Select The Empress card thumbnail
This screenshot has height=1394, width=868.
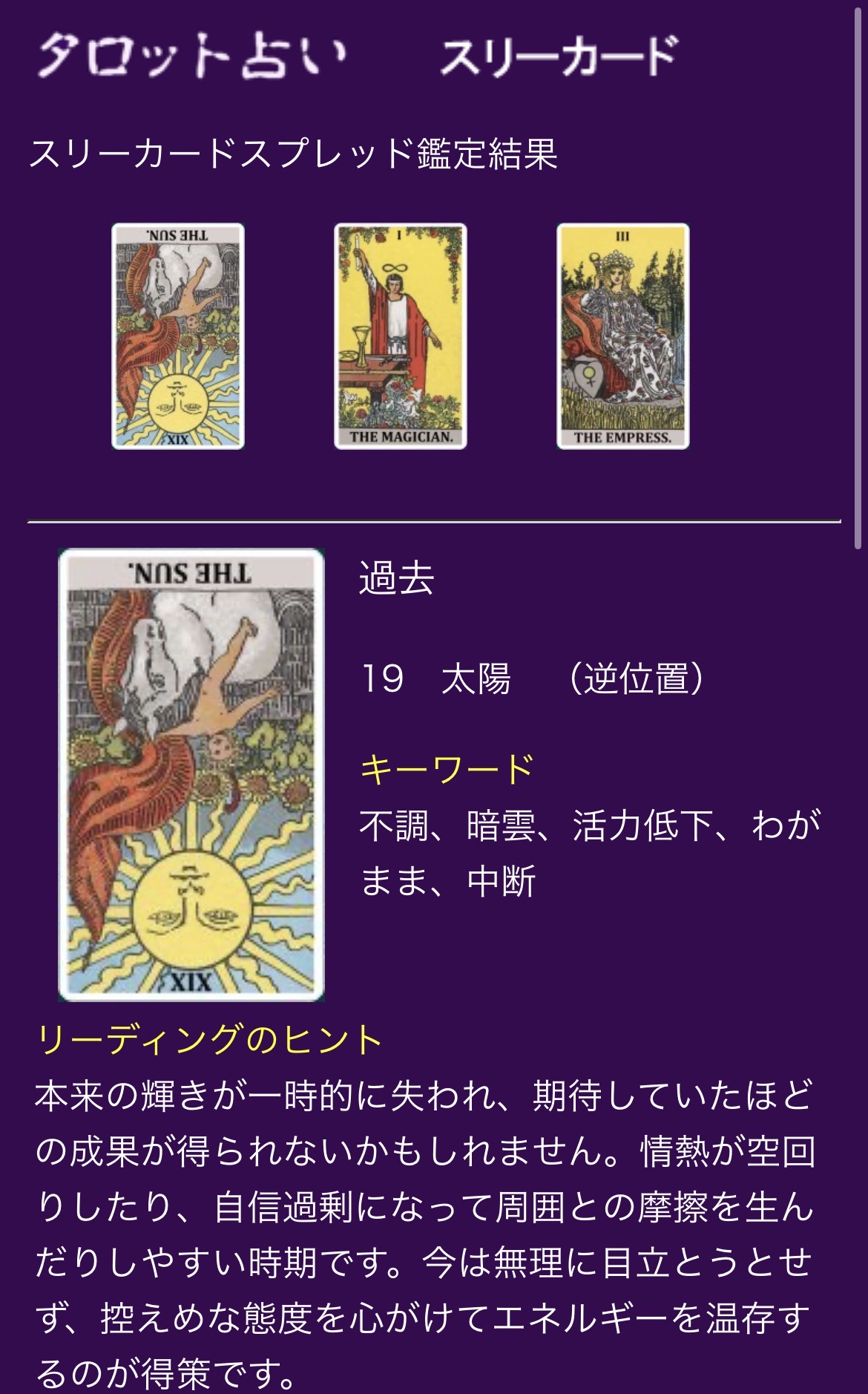click(x=623, y=336)
